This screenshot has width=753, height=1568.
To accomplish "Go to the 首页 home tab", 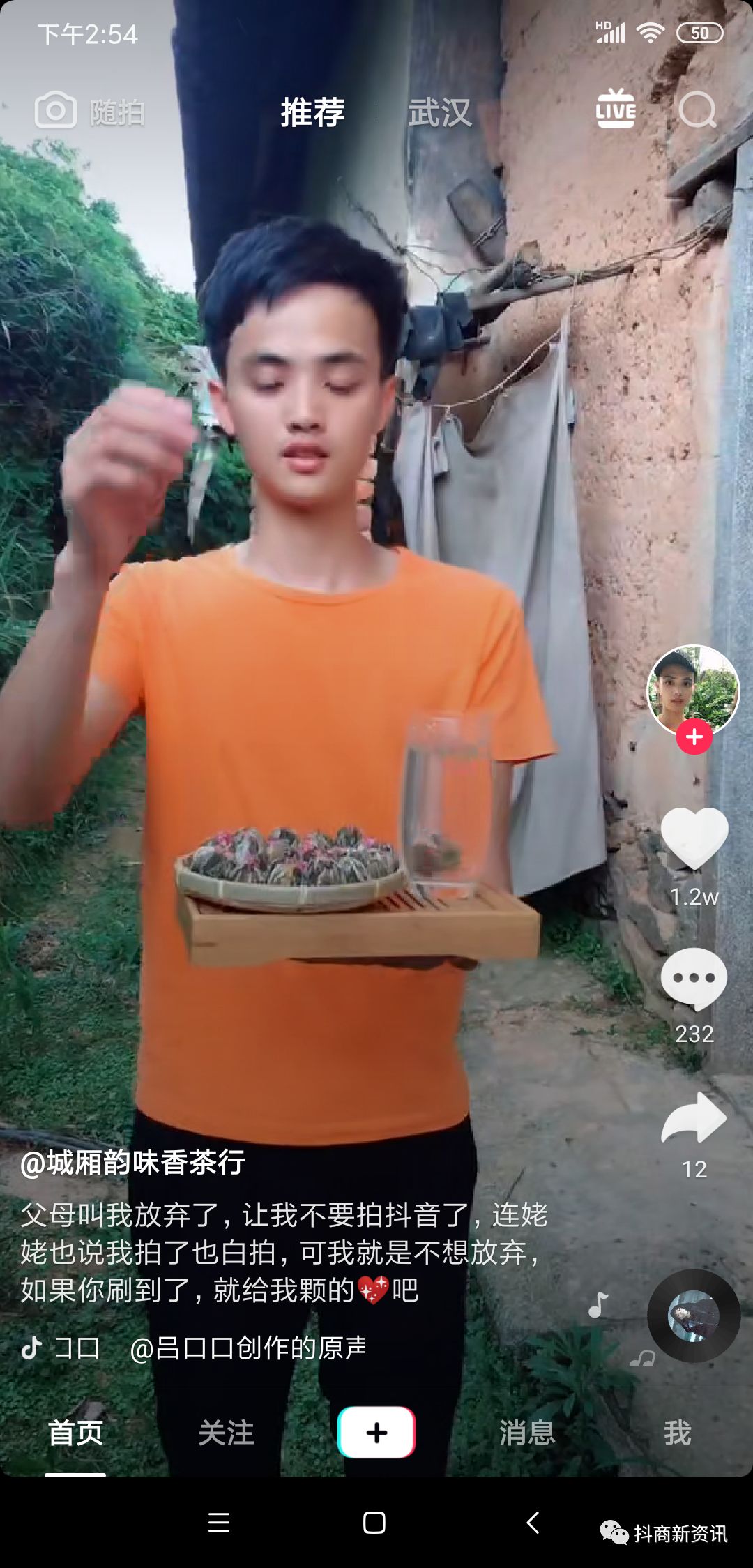I will [x=75, y=1433].
